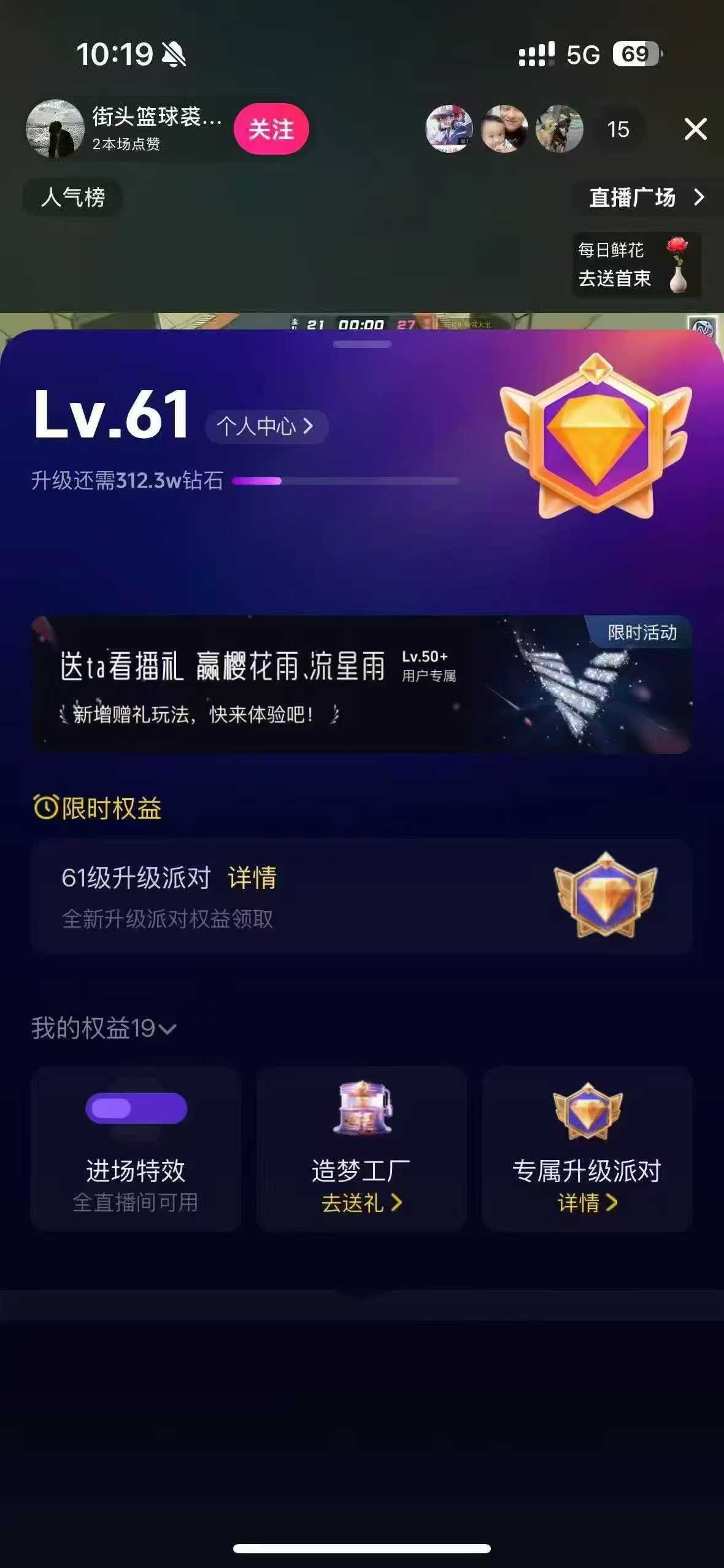The width and height of the screenshot is (724, 1568).
Task: Close the live stream with X
Action: click(695, 129)
